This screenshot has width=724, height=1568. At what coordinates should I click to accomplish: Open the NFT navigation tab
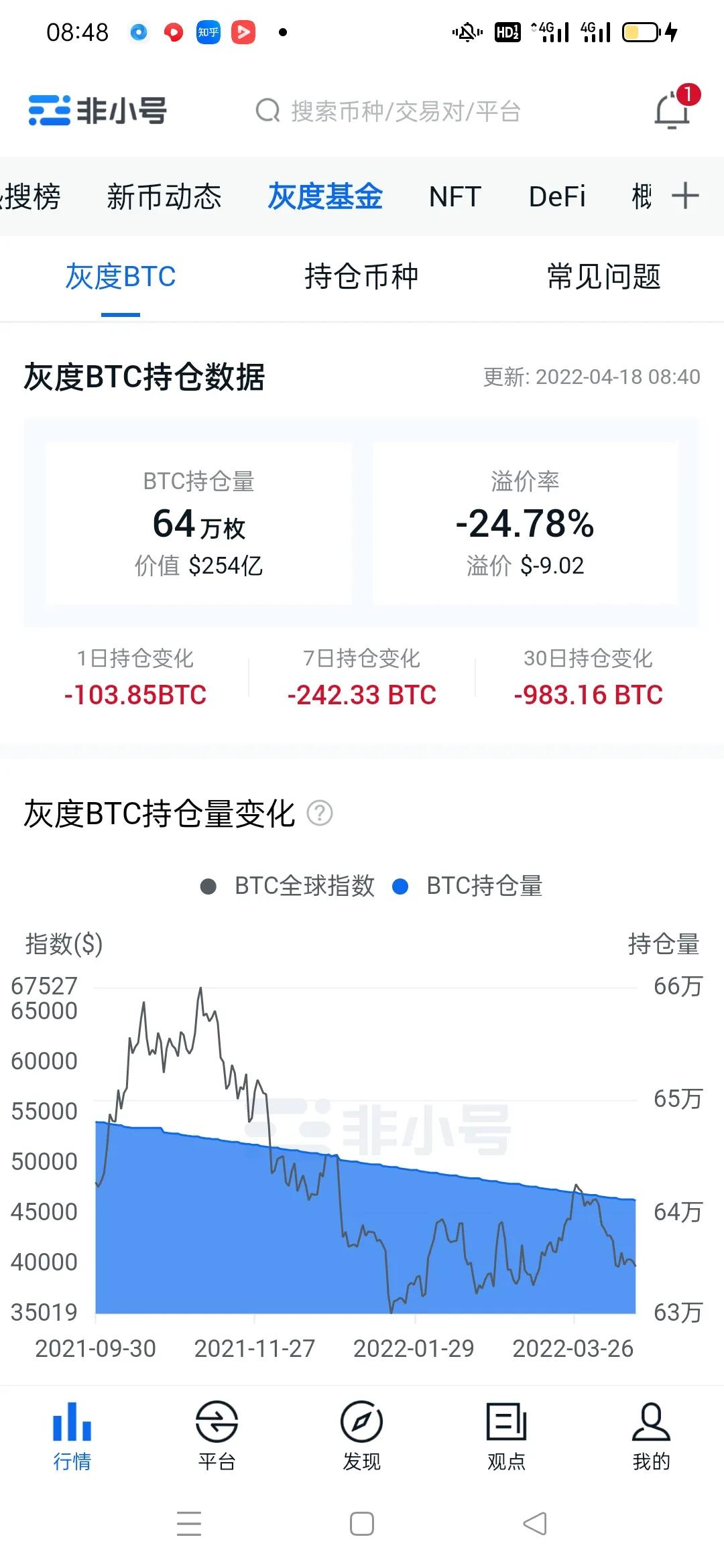click(x=455, y=196)
